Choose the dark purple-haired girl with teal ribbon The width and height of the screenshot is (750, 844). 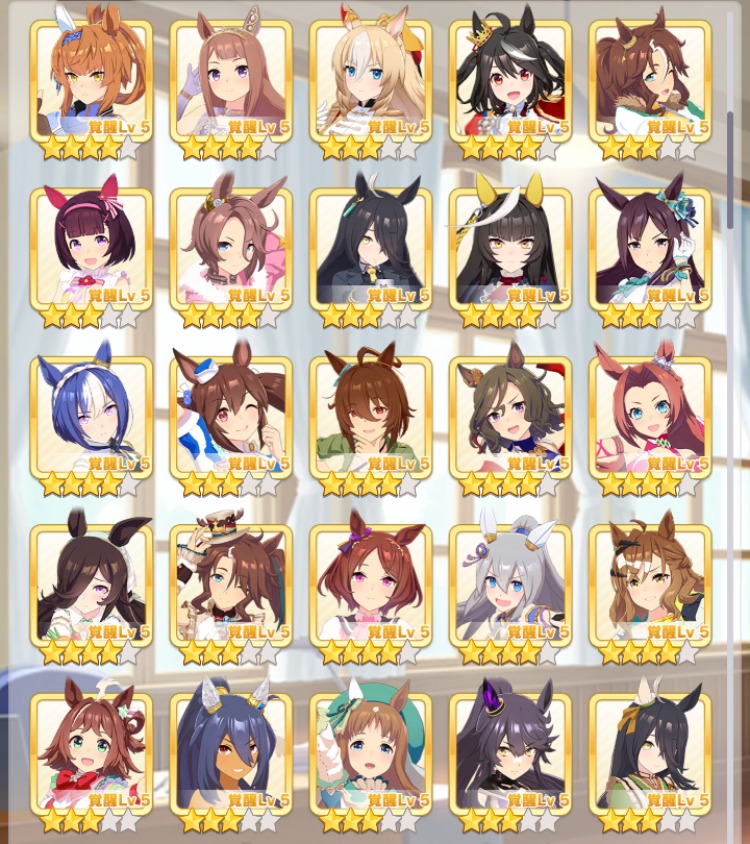(x=650, y=247)
